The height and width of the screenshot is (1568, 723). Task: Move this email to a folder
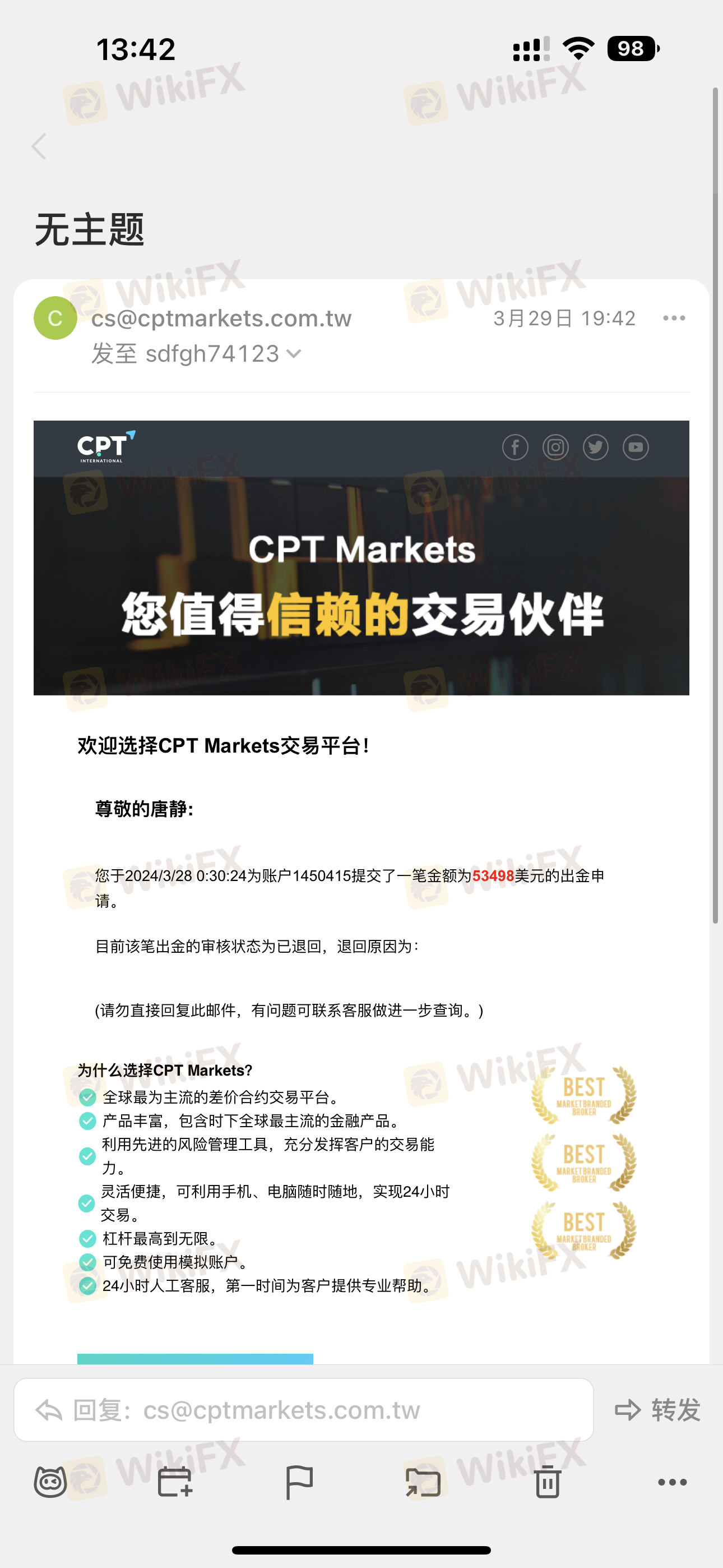pyautogui.click(x=424, y=1482)
